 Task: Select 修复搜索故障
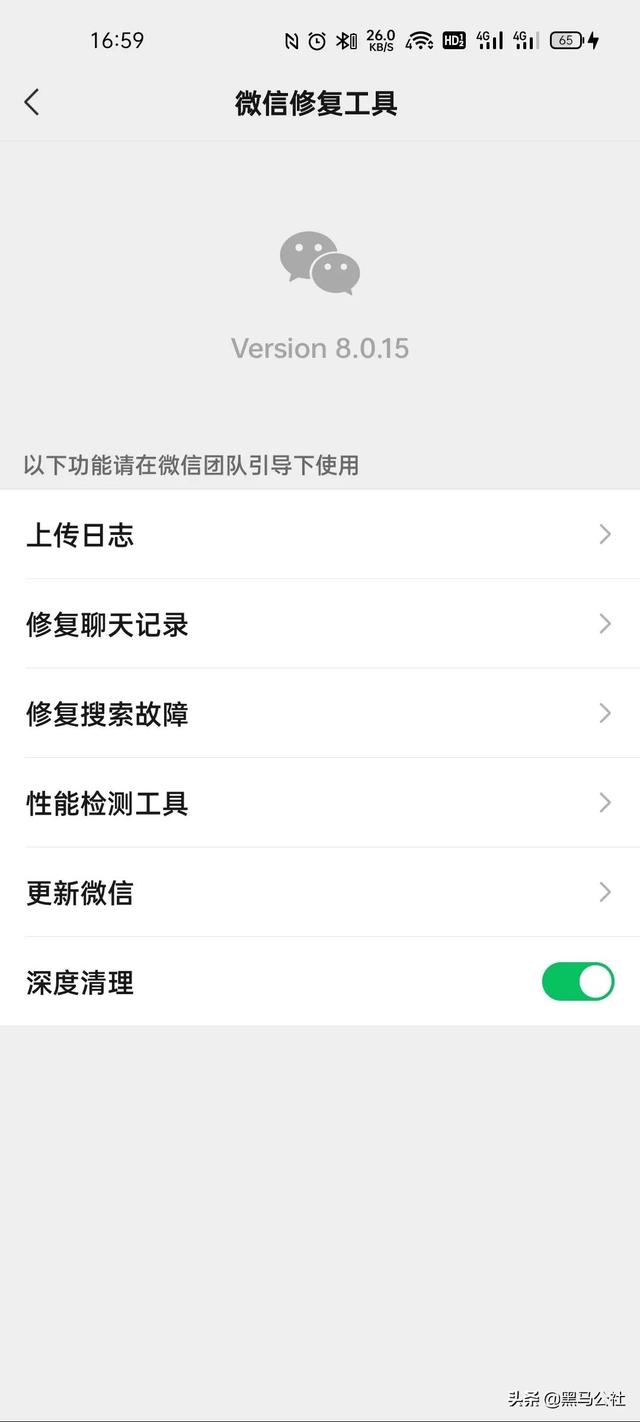click(320, 713)
